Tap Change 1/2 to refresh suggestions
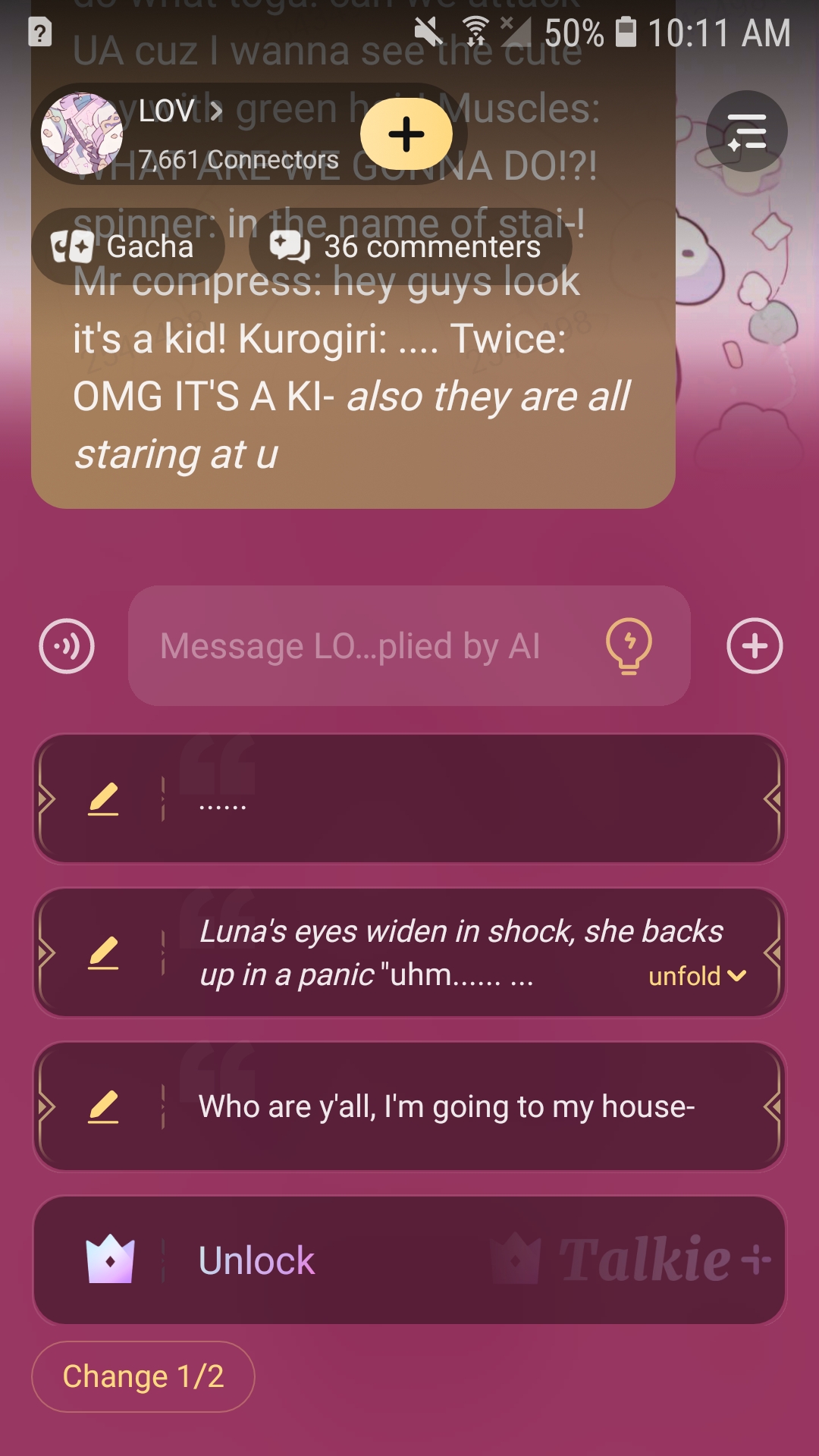 tap(143, 1376)
